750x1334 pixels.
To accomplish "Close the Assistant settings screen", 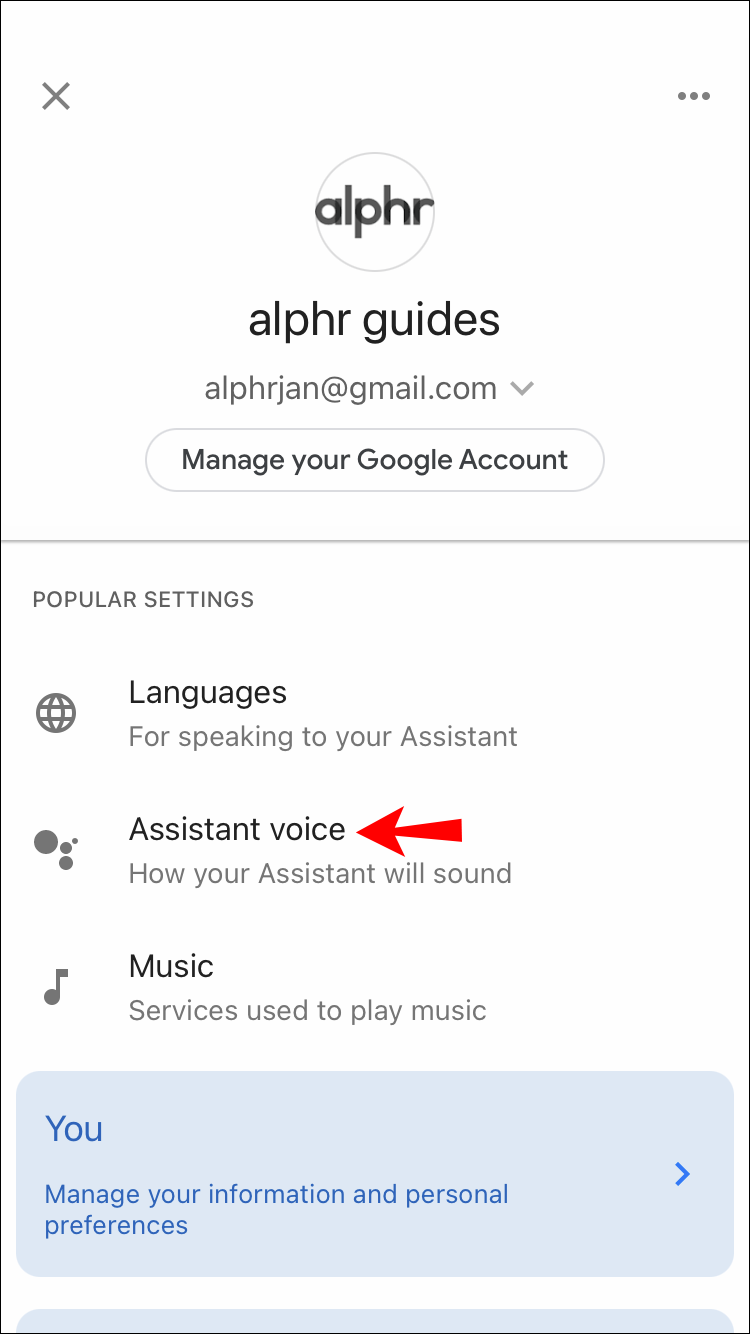I will point(56,96).
